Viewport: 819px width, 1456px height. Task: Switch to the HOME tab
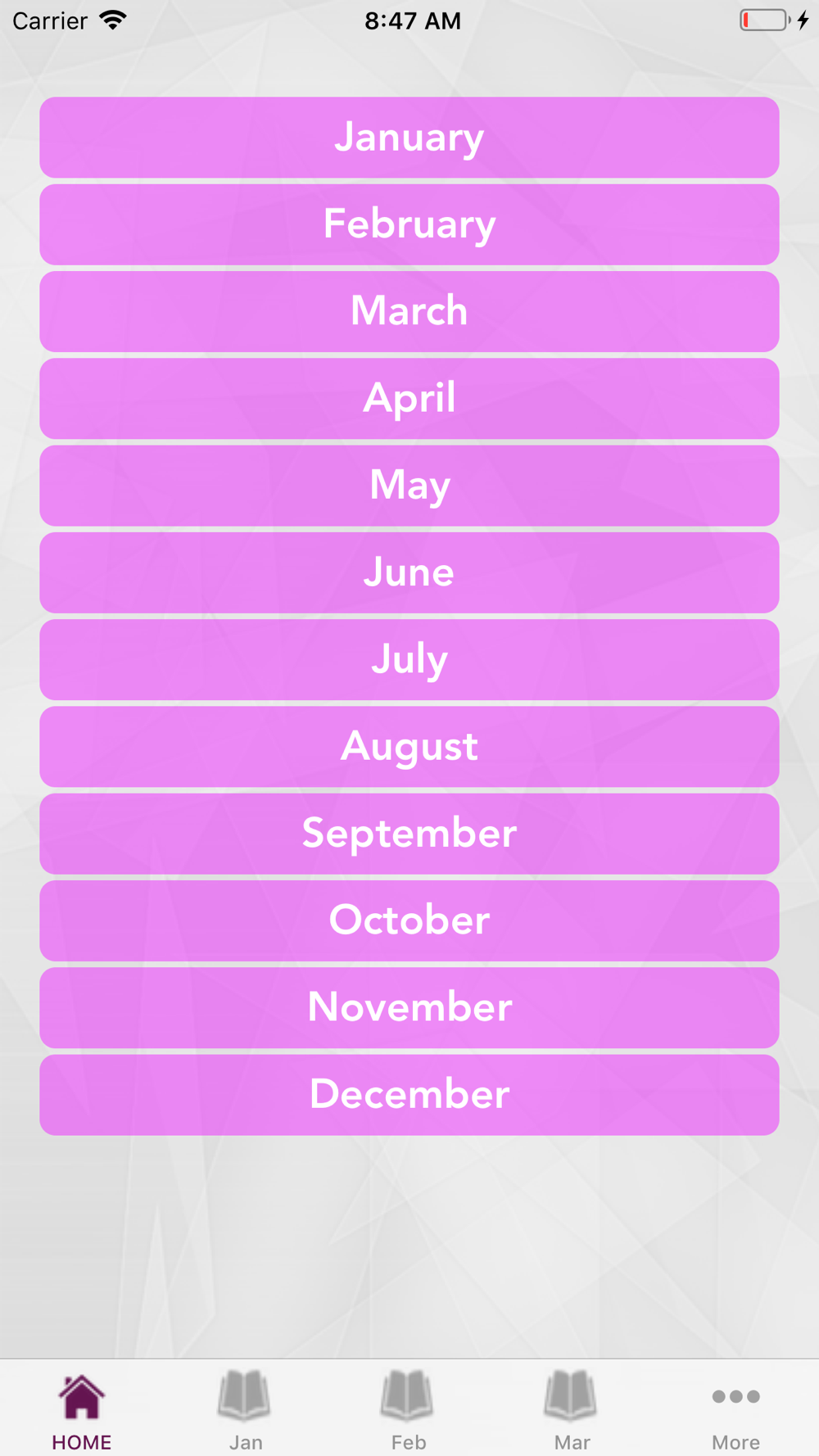(82, 1409)
